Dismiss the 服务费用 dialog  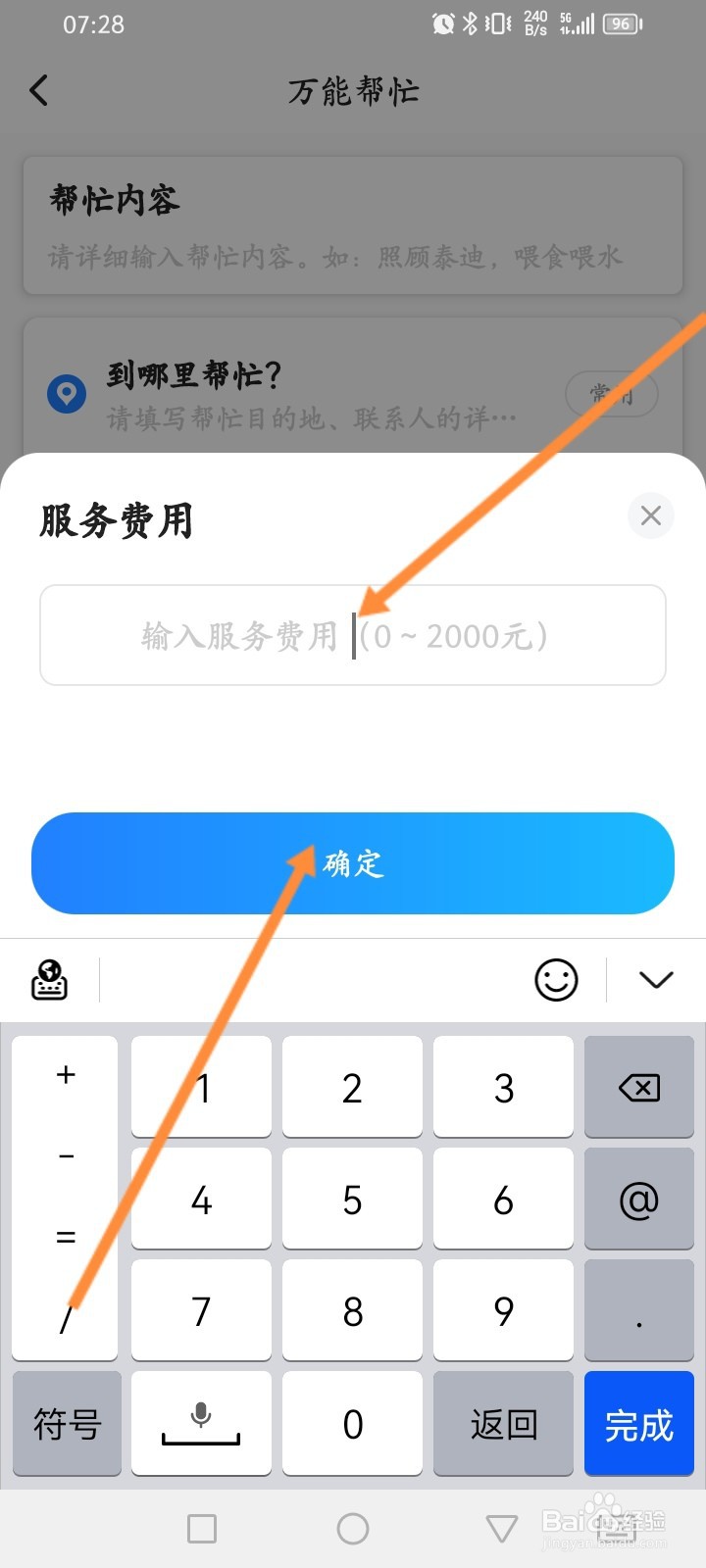[x=650, y=515]
